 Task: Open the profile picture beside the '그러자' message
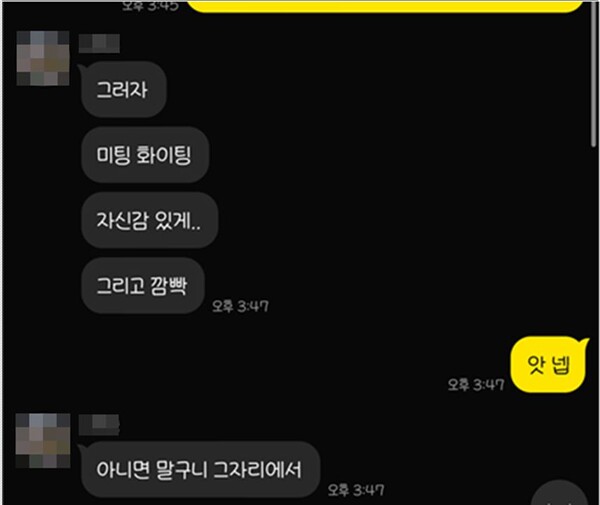coord(42,57)
